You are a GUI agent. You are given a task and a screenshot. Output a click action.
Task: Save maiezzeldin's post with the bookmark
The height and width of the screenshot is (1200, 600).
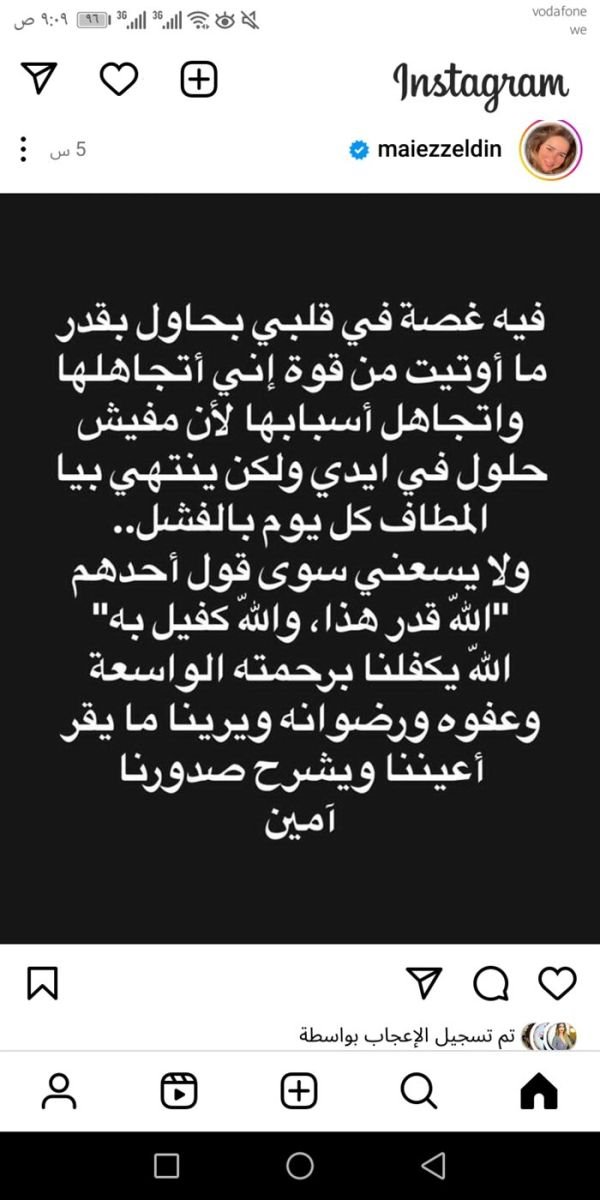pyautogui.click(x=42, y=984)
